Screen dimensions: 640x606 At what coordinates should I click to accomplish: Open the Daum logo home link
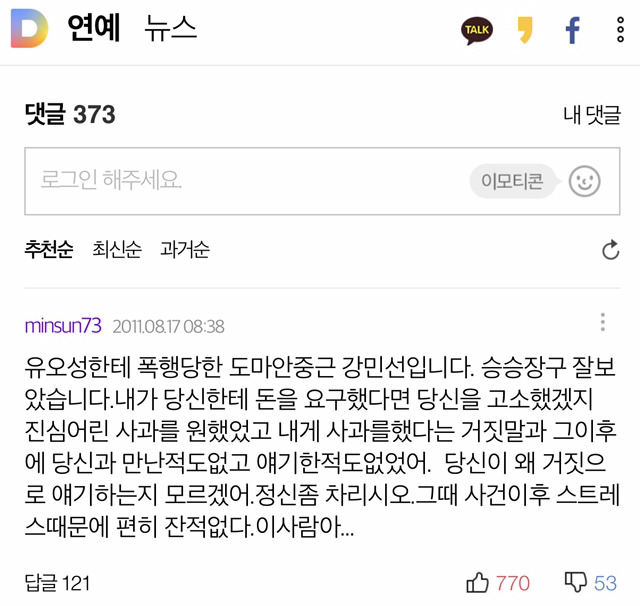click(29, 30)
